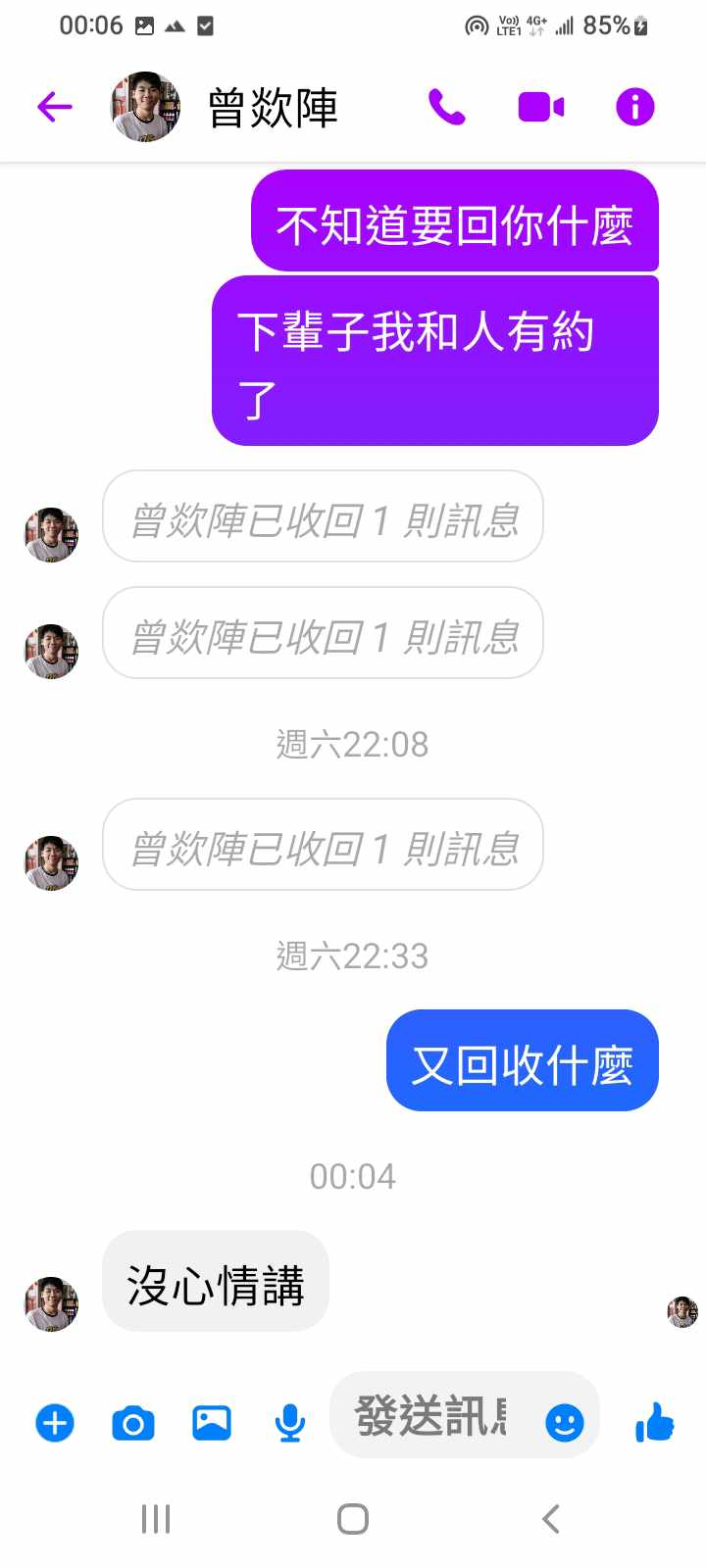The height and width of the screenshot is (1568, 706).
Task: Open 曾欻陣's profile from the header
Action: (x=272, y=107)
